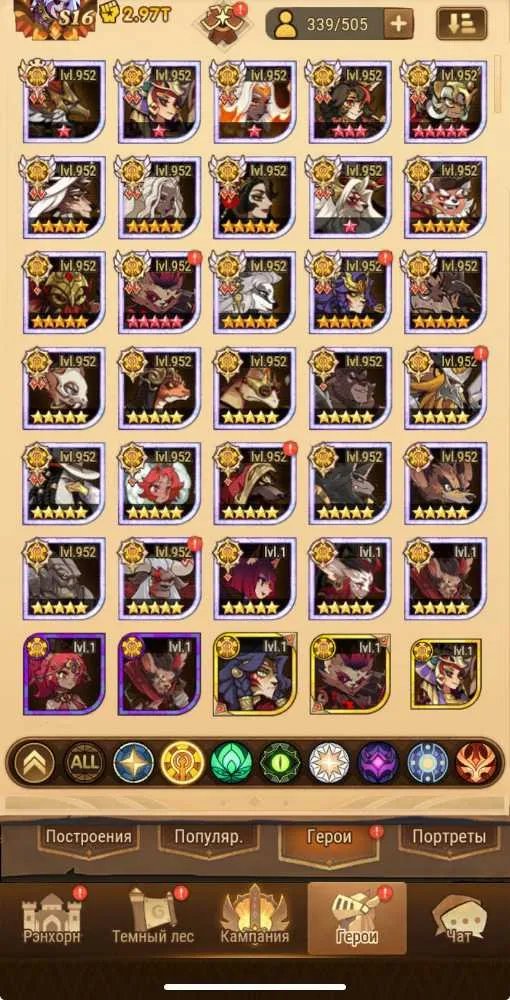This screenshot has height=1000, width=510.
Task: Open the Кампания screen
Action: click(x=254, y=918)
